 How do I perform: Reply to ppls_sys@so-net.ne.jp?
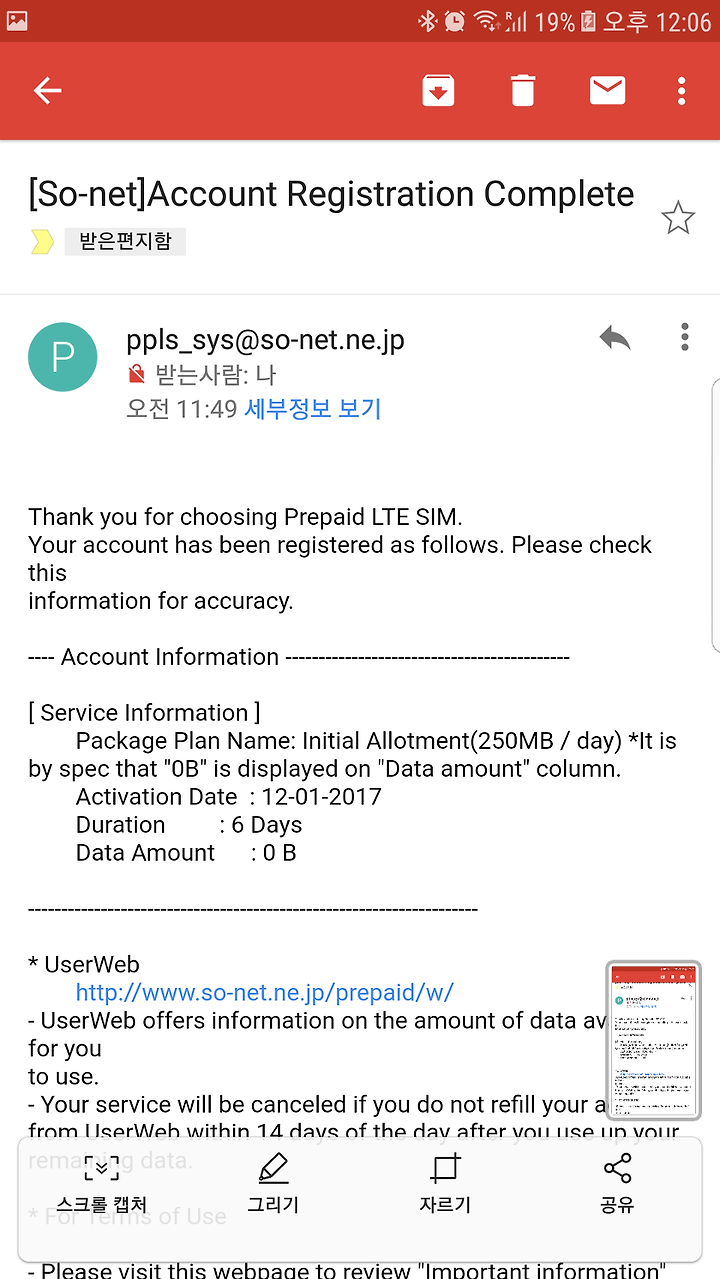coord(615,338)
